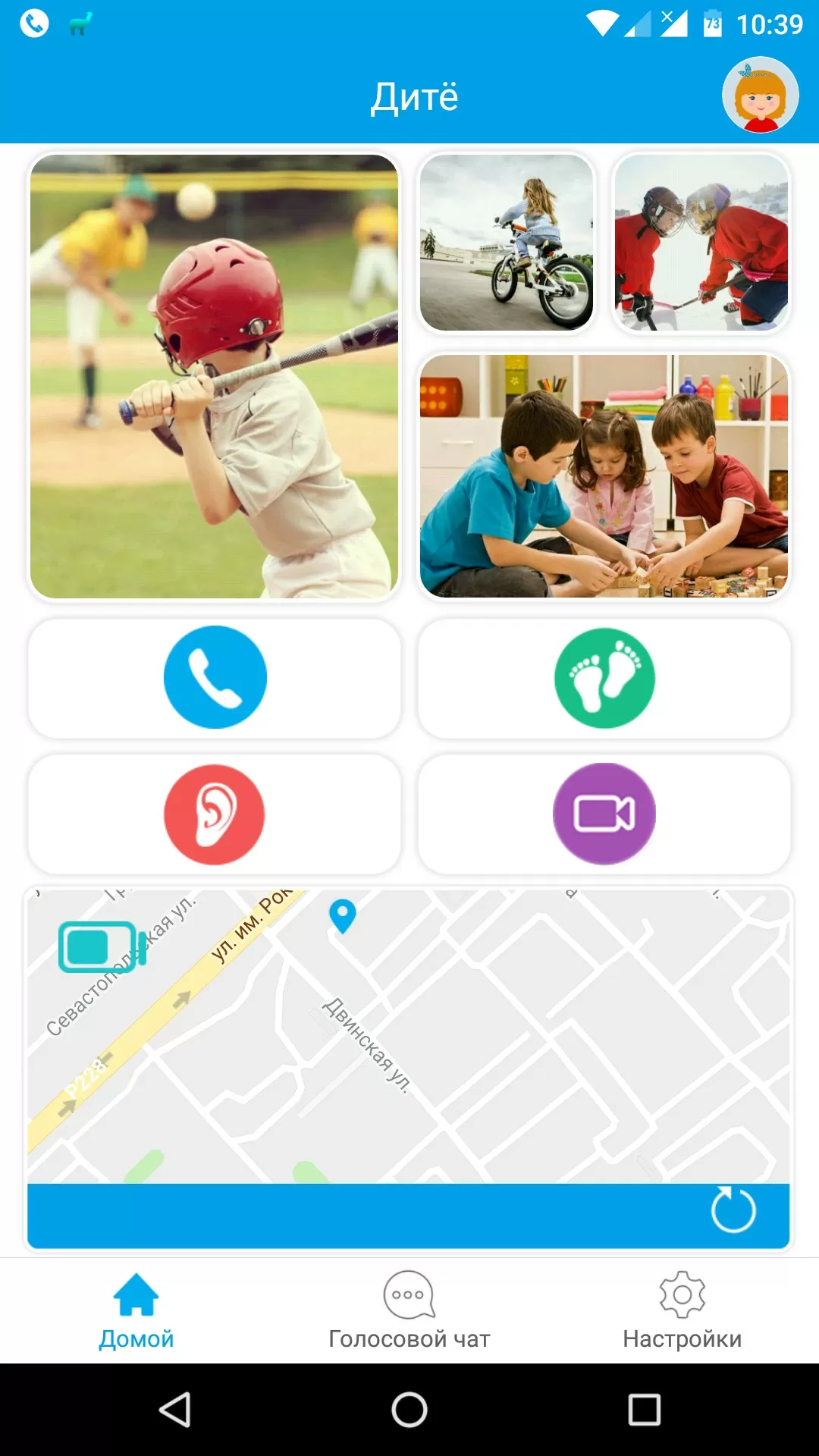
Task: Tap the blue location pin on the map
Action: point(343,916)
